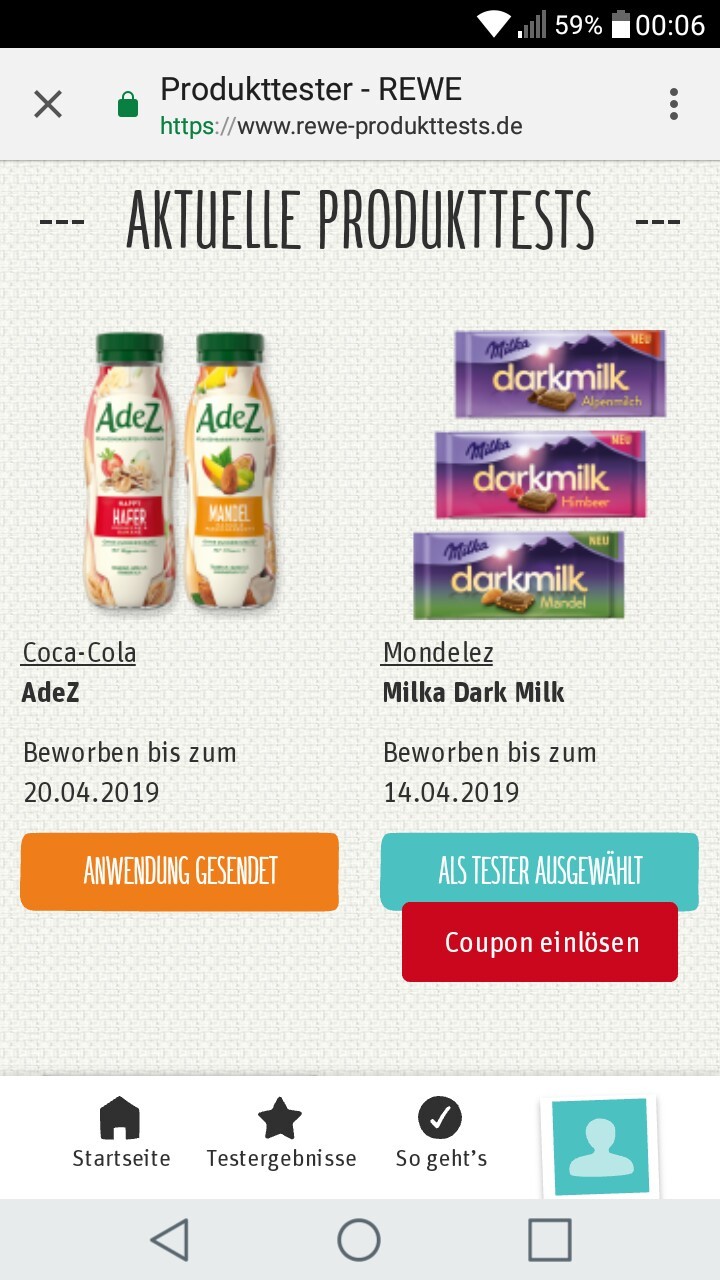720x1280 pixels.
Task: Redeem the coupon via Coupon einlösen
Action: tap(541, 942)
